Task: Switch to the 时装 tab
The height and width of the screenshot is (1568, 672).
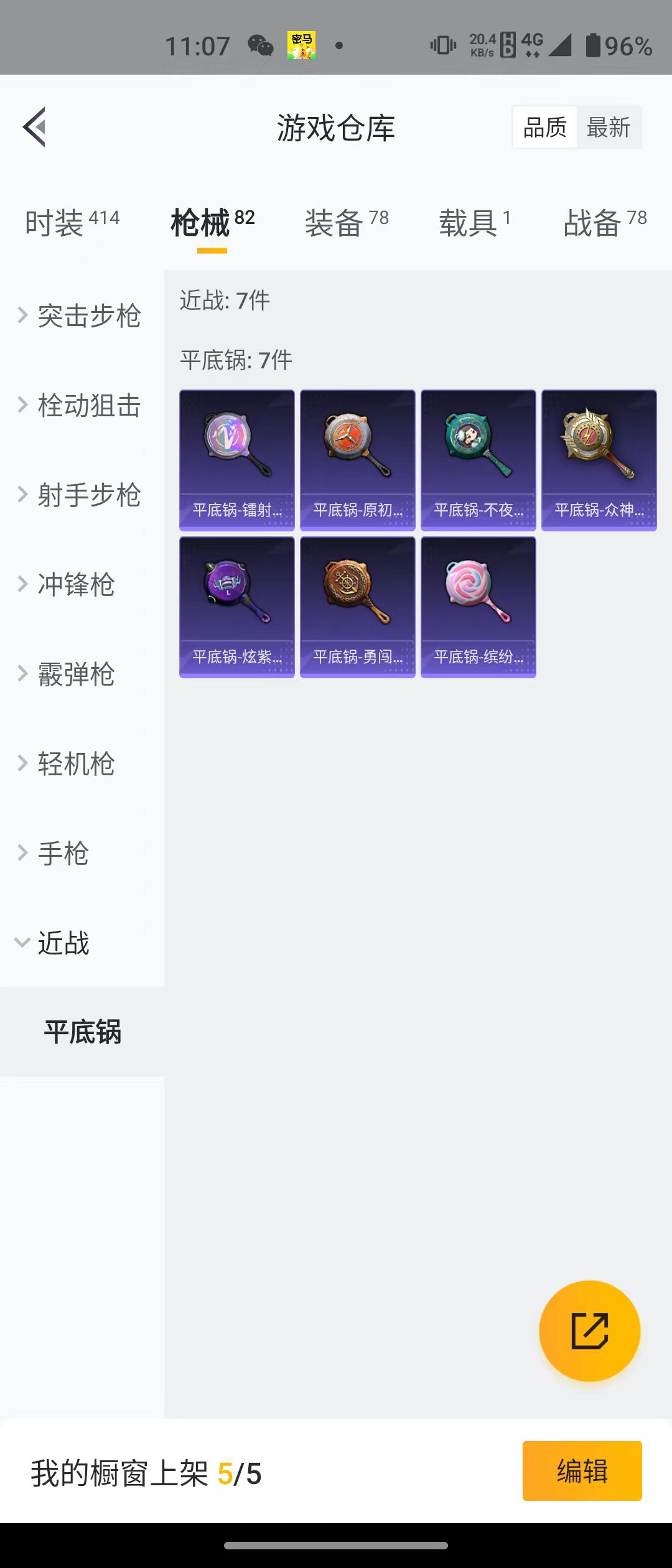Action: coord(72,222)
